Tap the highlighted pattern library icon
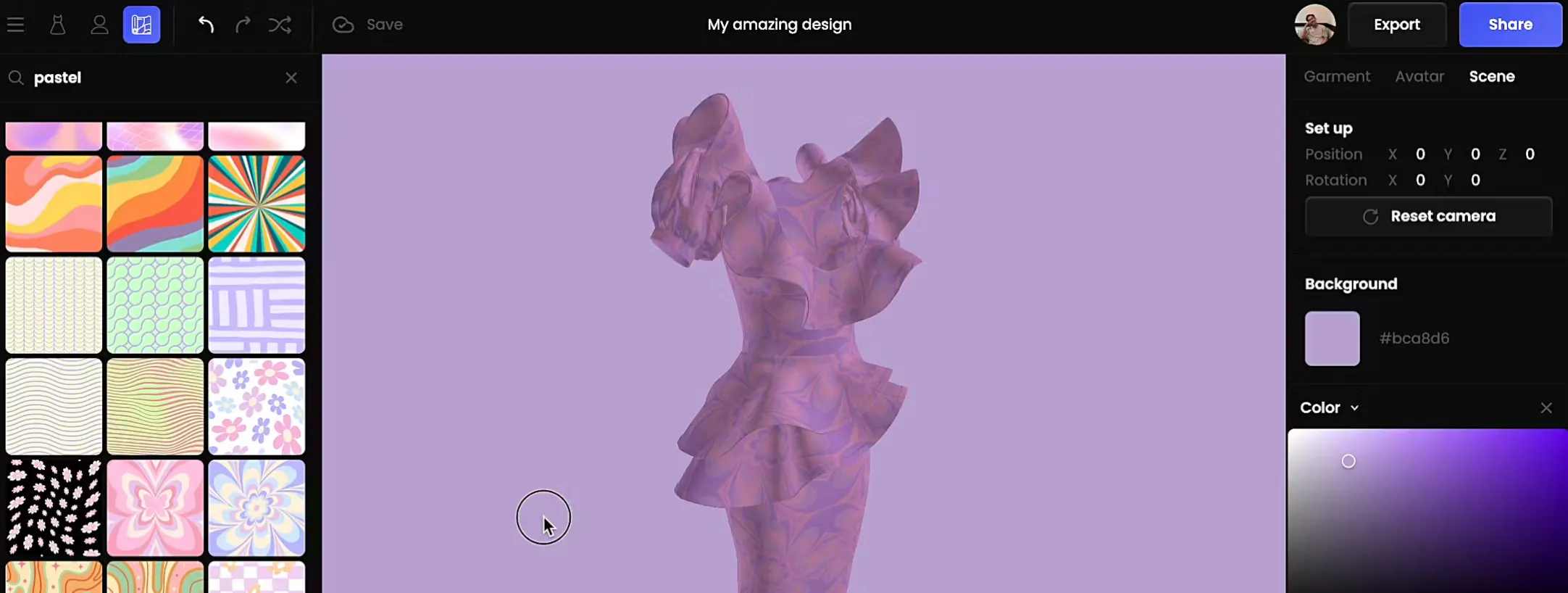Image resolution: width=1568 pixels, height=593 pixels. (x=141, y=25)
